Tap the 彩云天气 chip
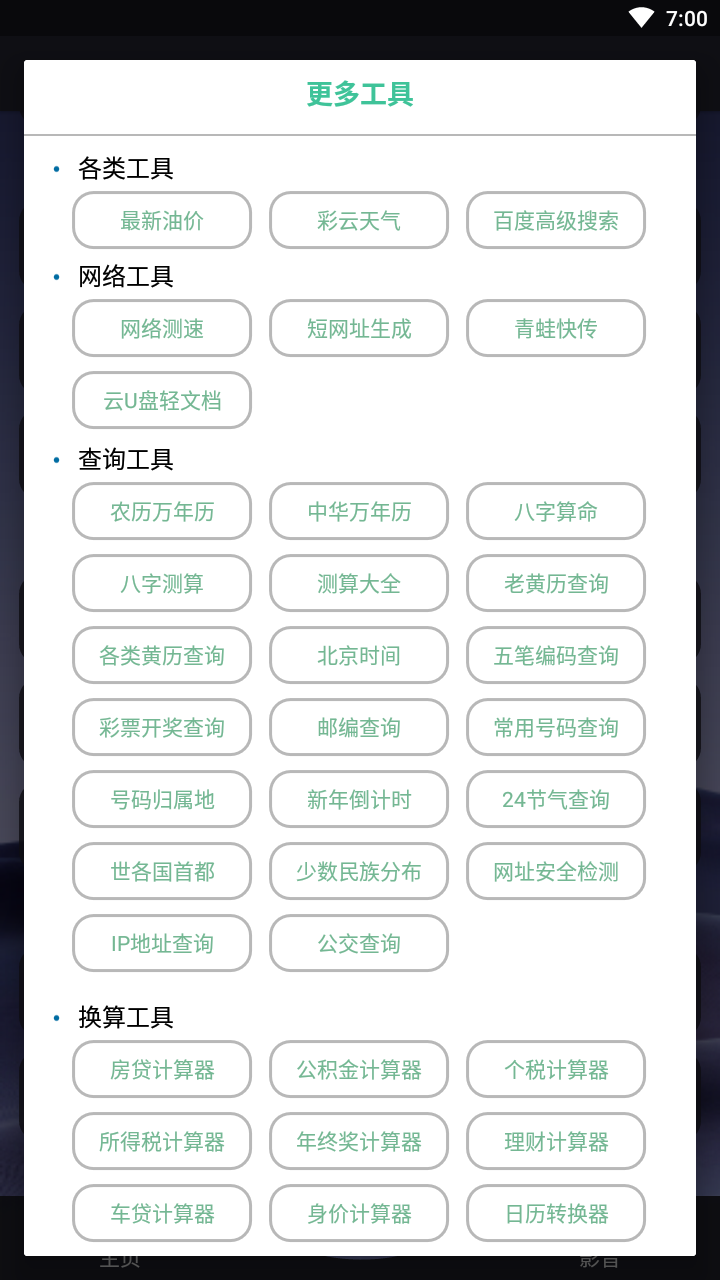This screenshot has width=720, height=1280. pos(359,220)
